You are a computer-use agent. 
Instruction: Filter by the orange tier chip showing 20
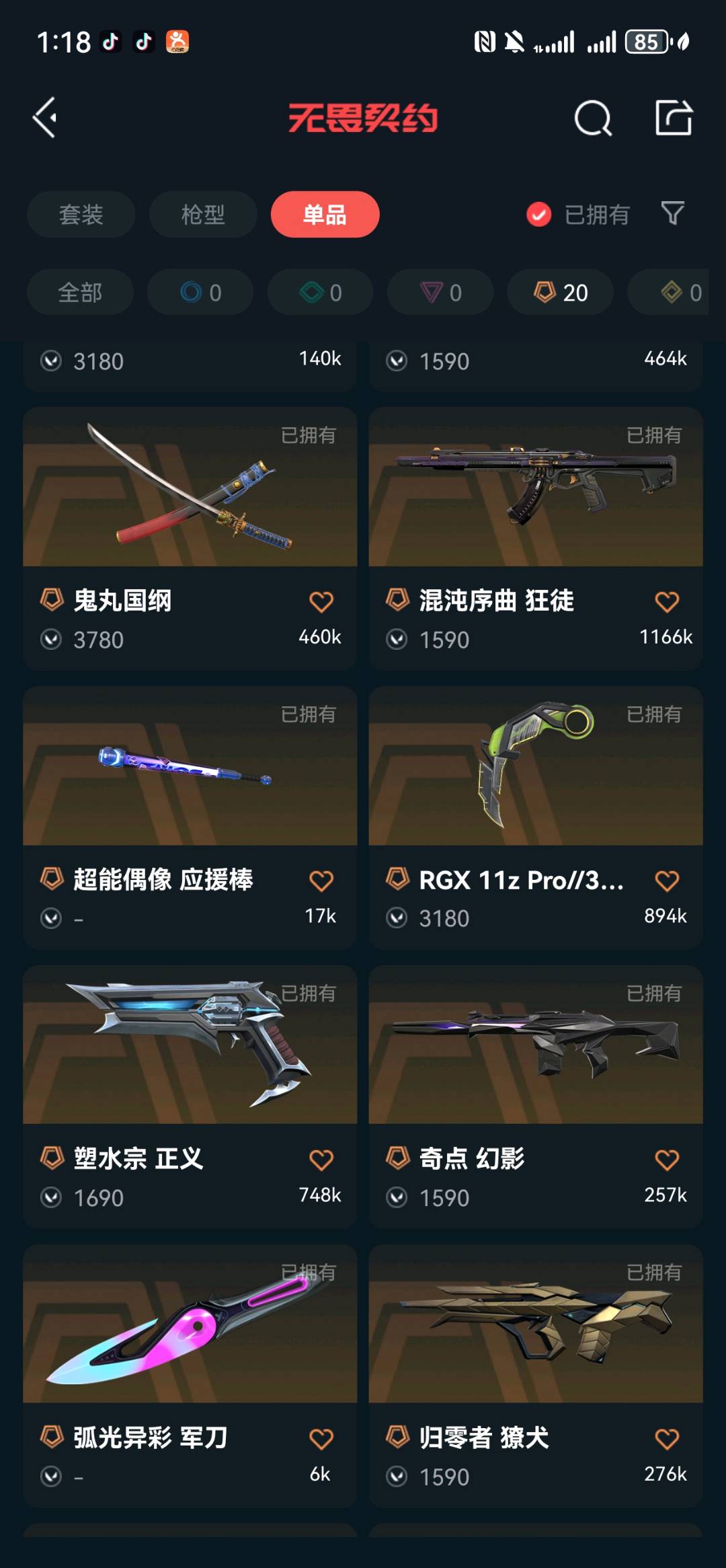click(x=560, y=293)
